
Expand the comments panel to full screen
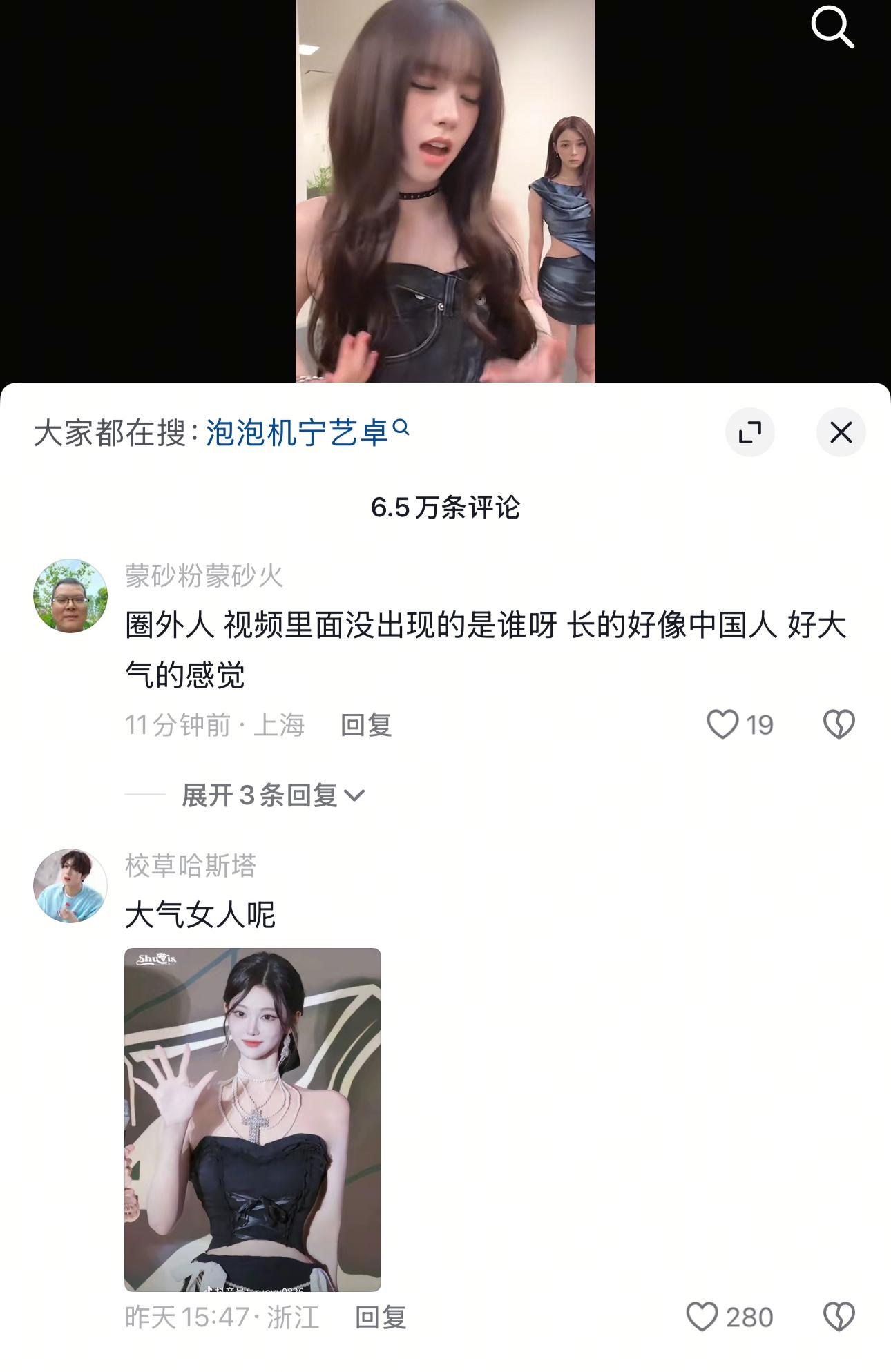[x=749, y=433]
